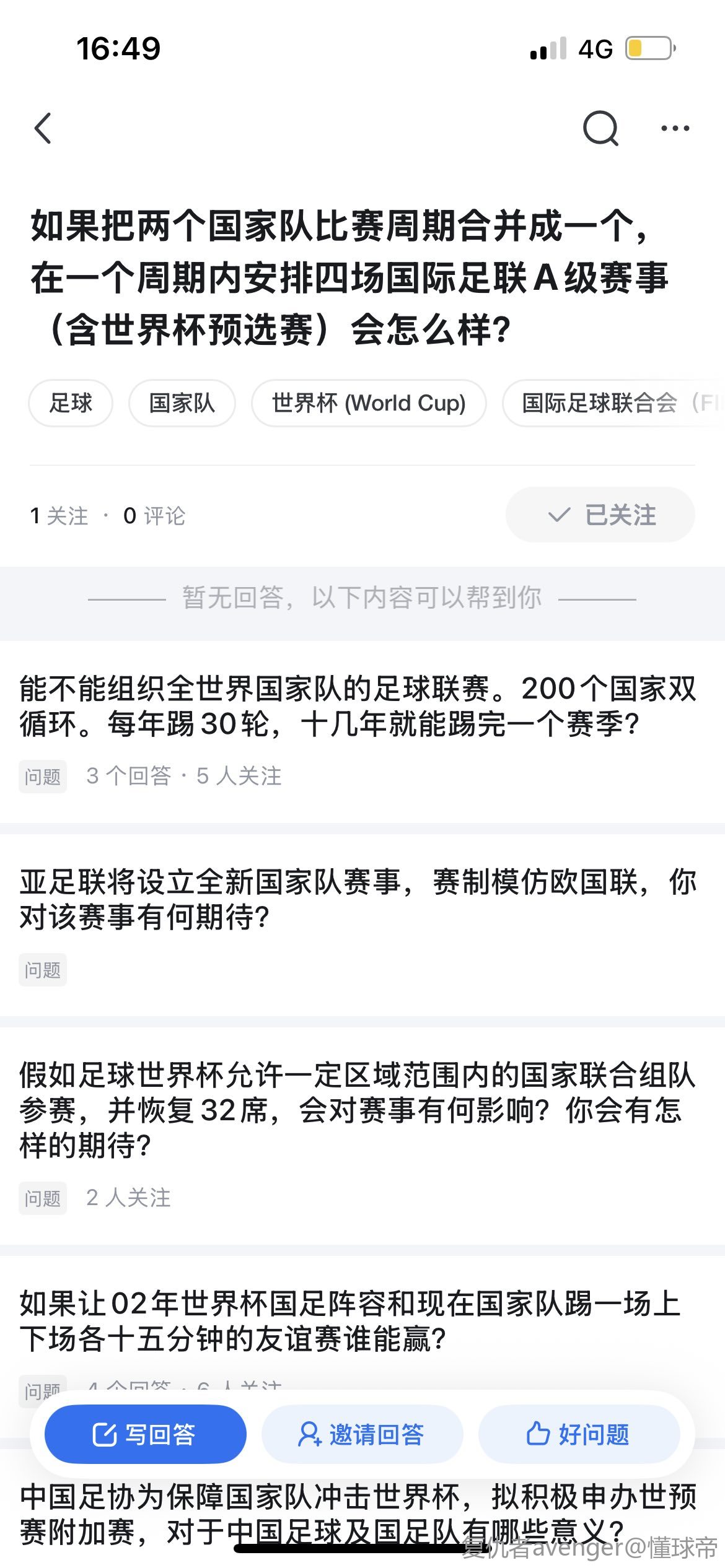
Task: Open the search magnifier icon
Action: tap(600, 128)
